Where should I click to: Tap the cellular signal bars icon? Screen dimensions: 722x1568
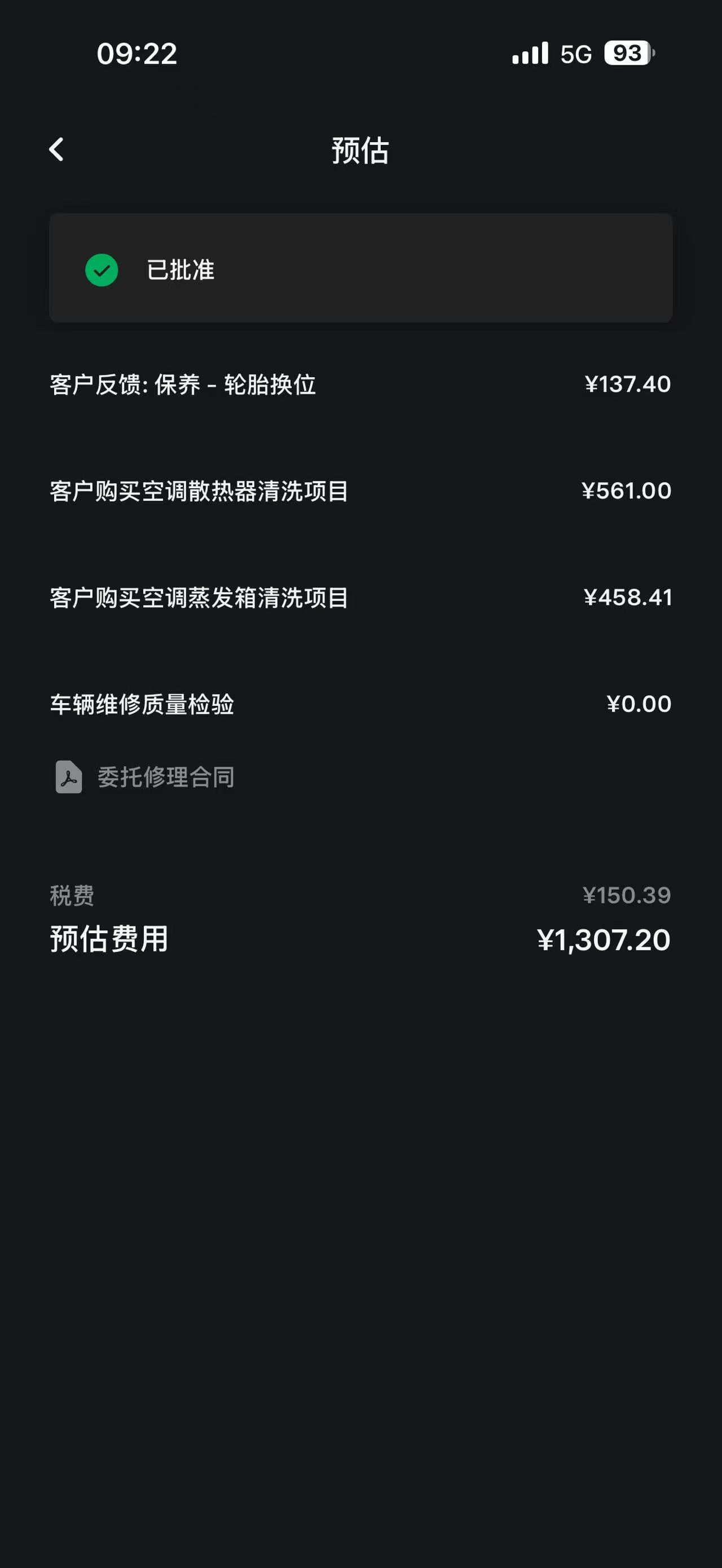tap(529, 54)
